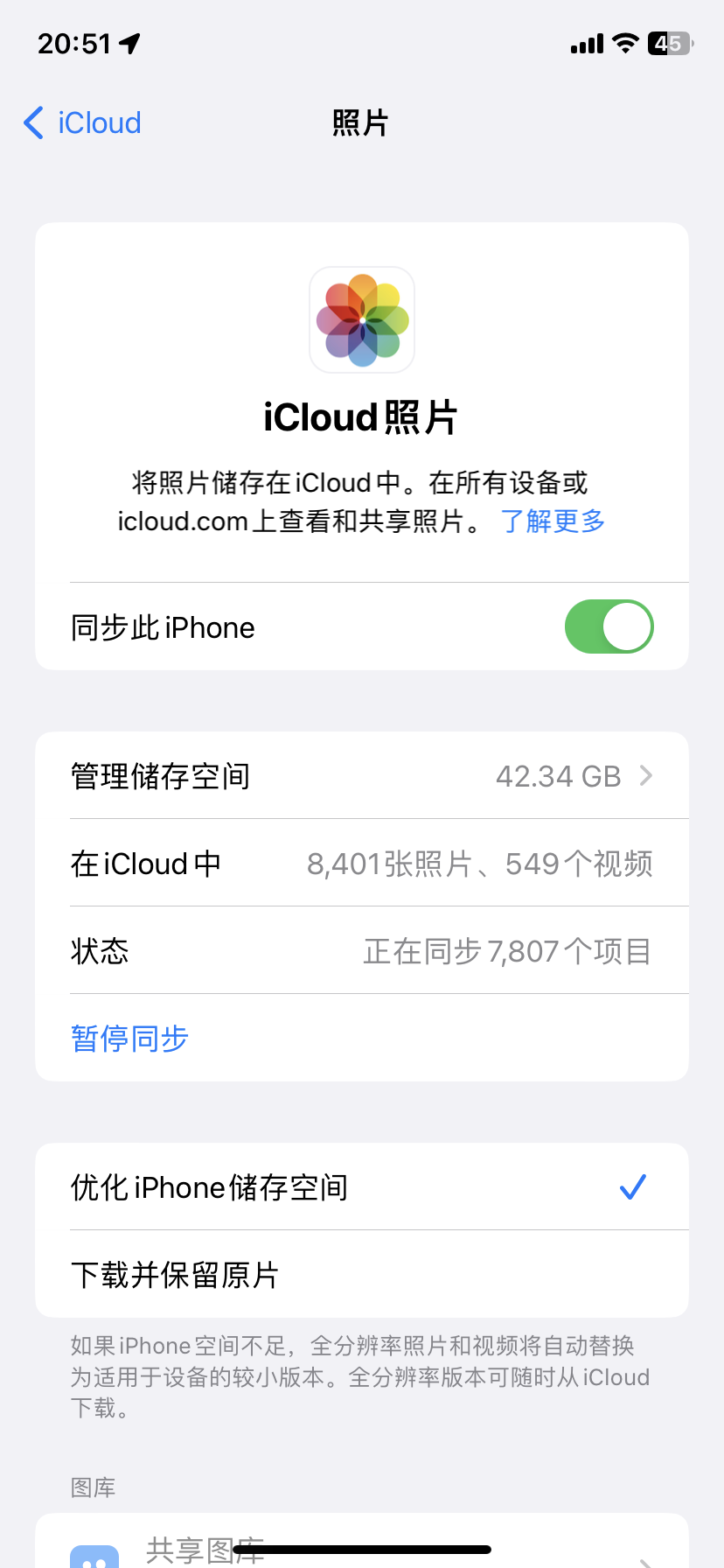Go back to iCloud settings

point(83,123)
